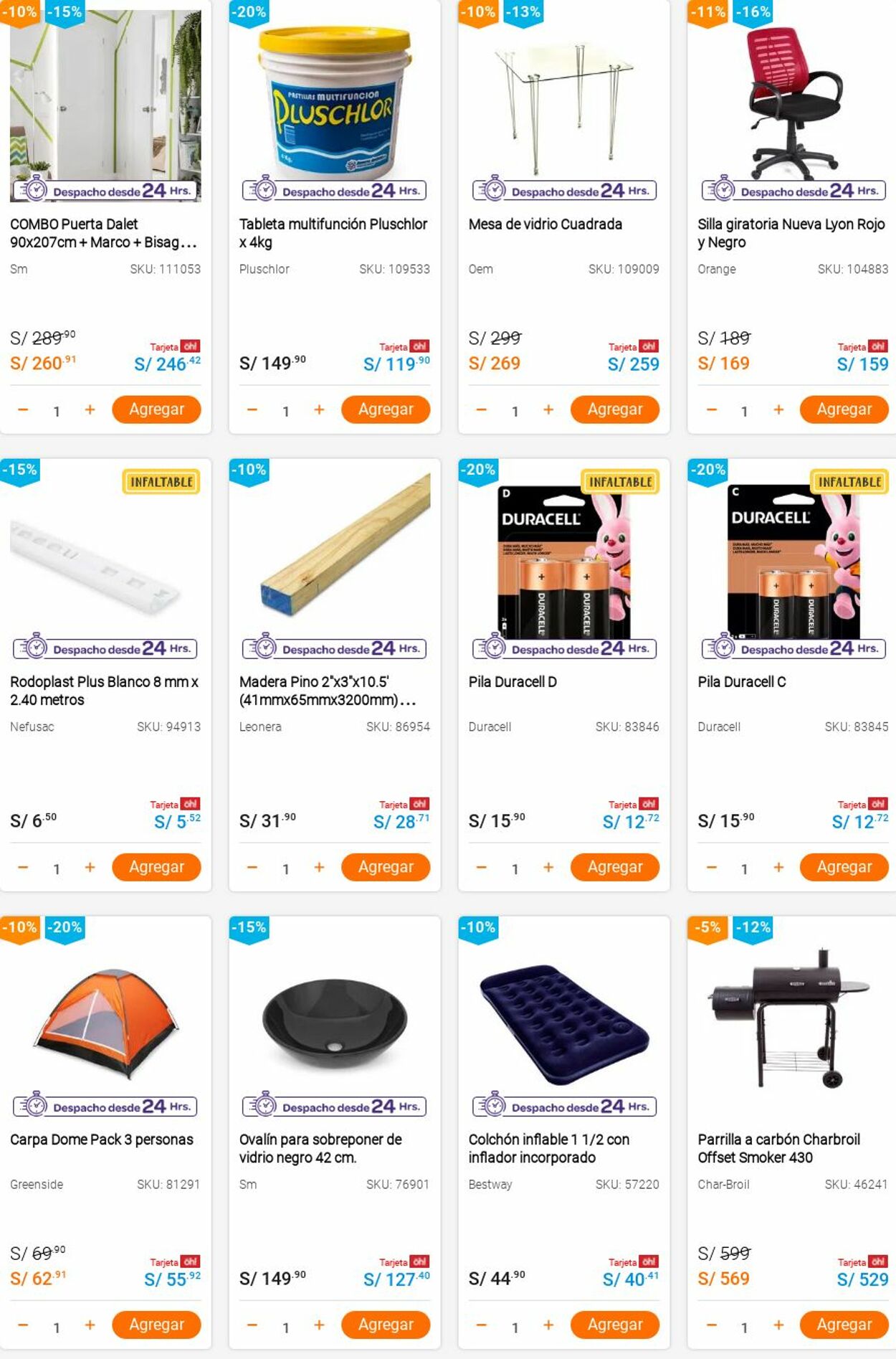Add Madera Pino to cart
This screenshot has height=1359, width=896.
click(386, 867)
